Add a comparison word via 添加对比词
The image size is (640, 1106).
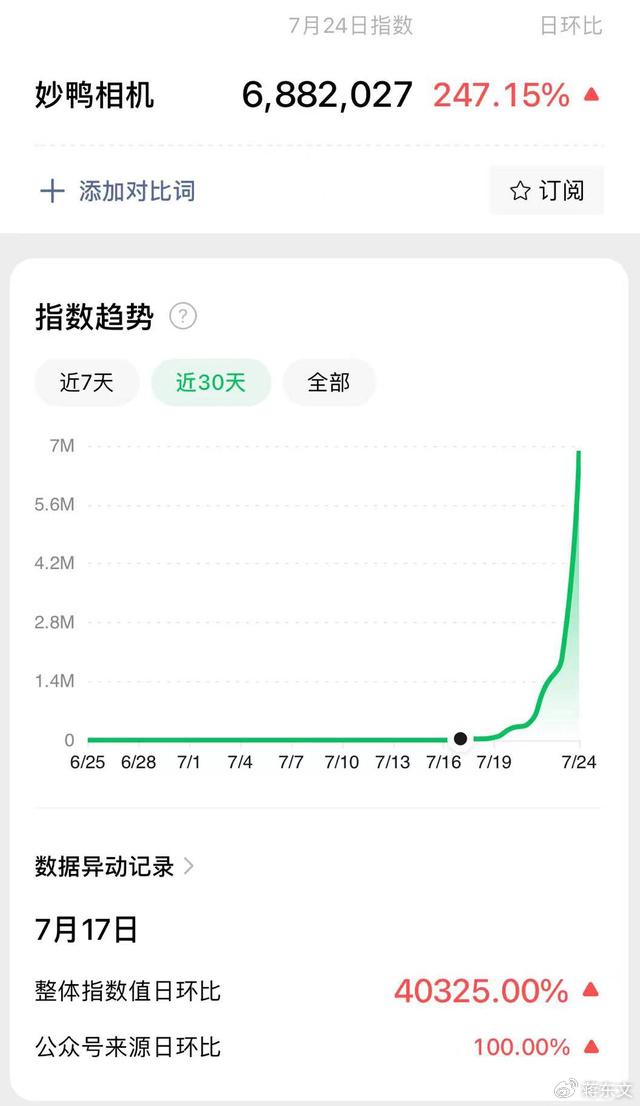click(x=117, y=191)
